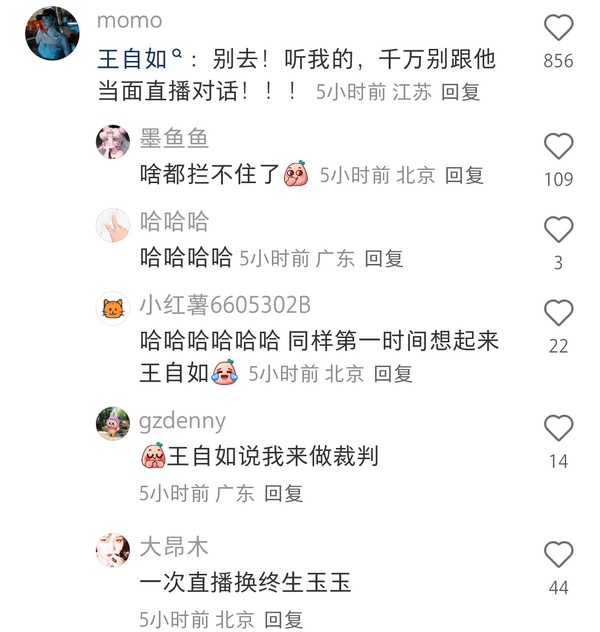Reply to 小红薯6605302B's comment
600x632 pixels.
(393, 374)
